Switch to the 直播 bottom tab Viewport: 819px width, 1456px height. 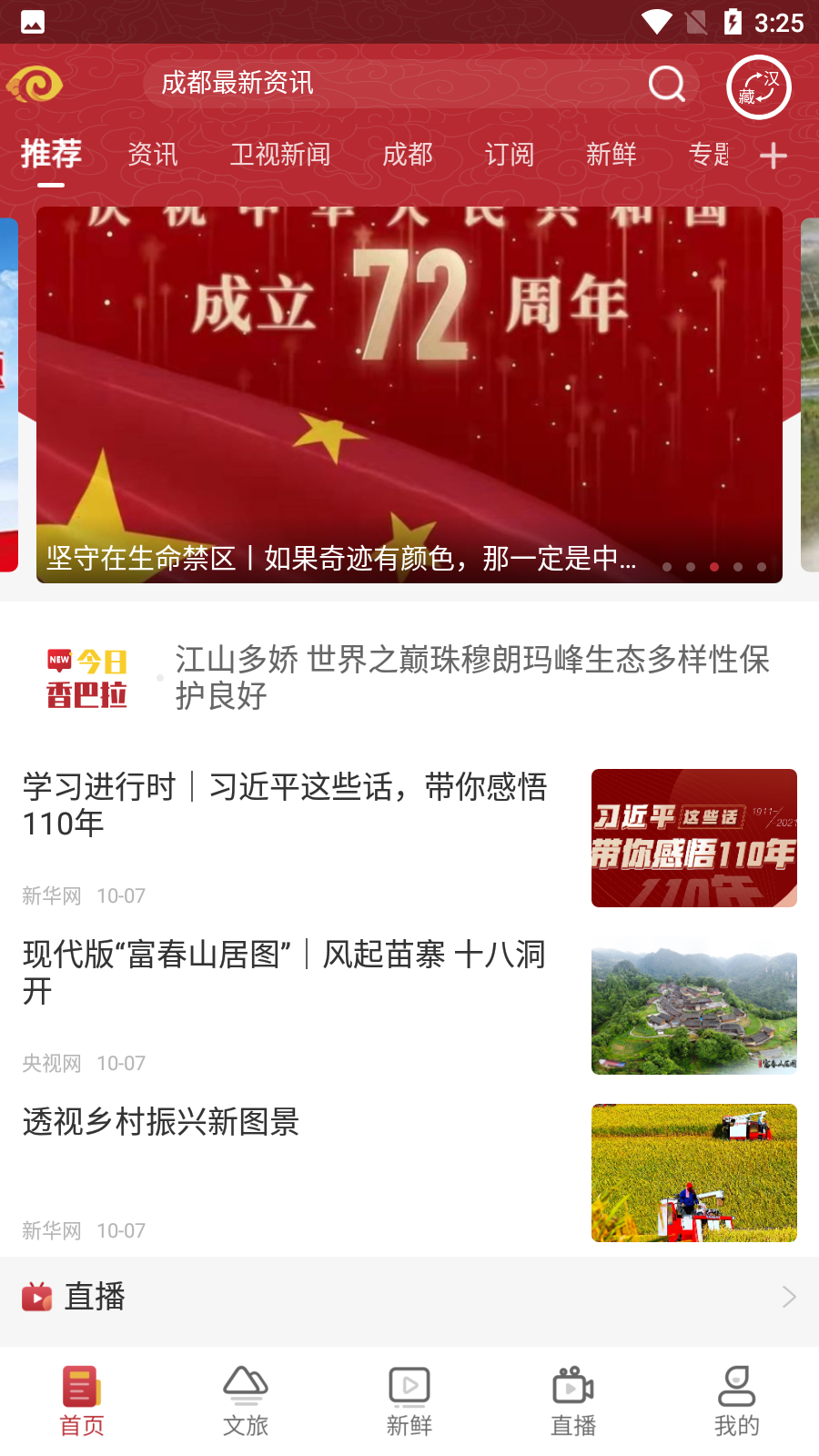tap(573, 1401)
